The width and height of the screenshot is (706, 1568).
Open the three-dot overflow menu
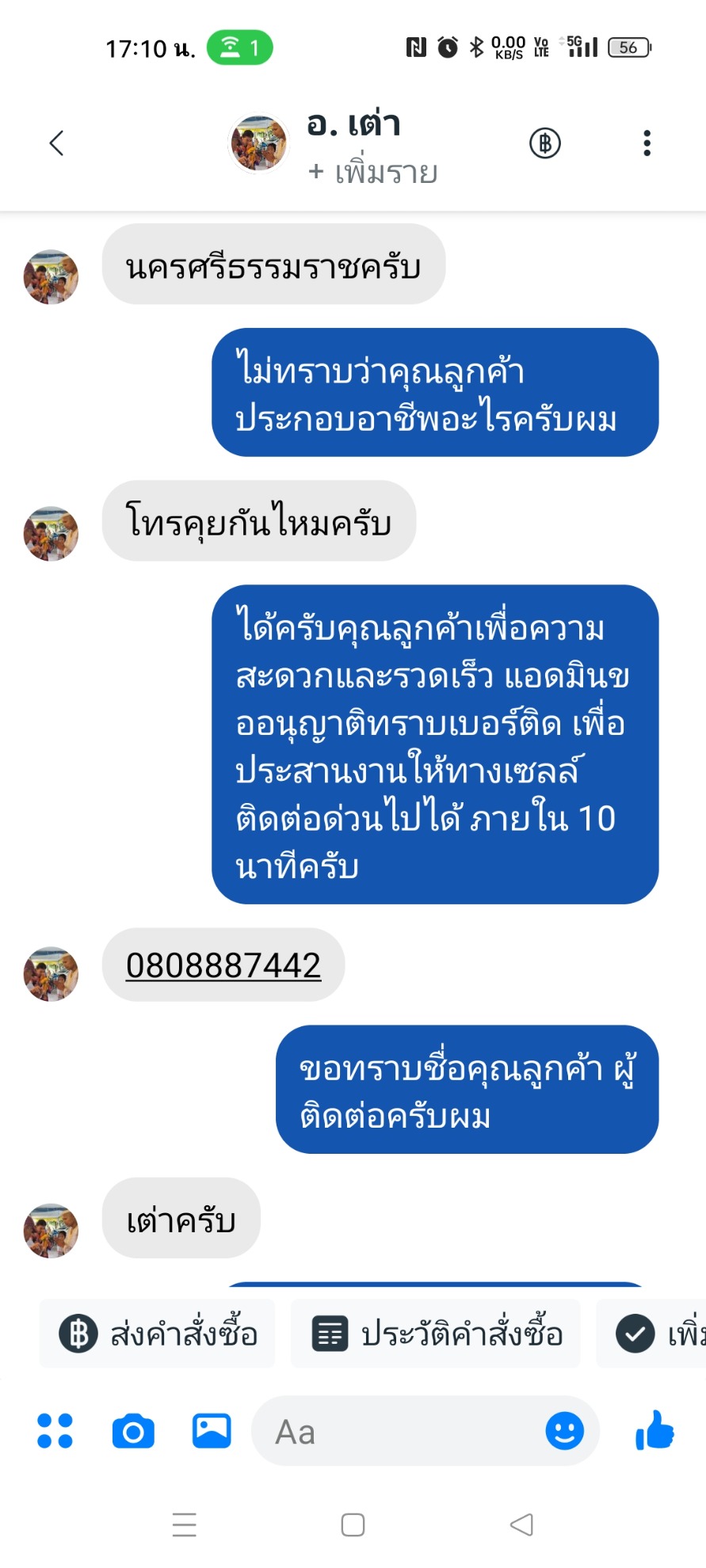click(647, 143)
